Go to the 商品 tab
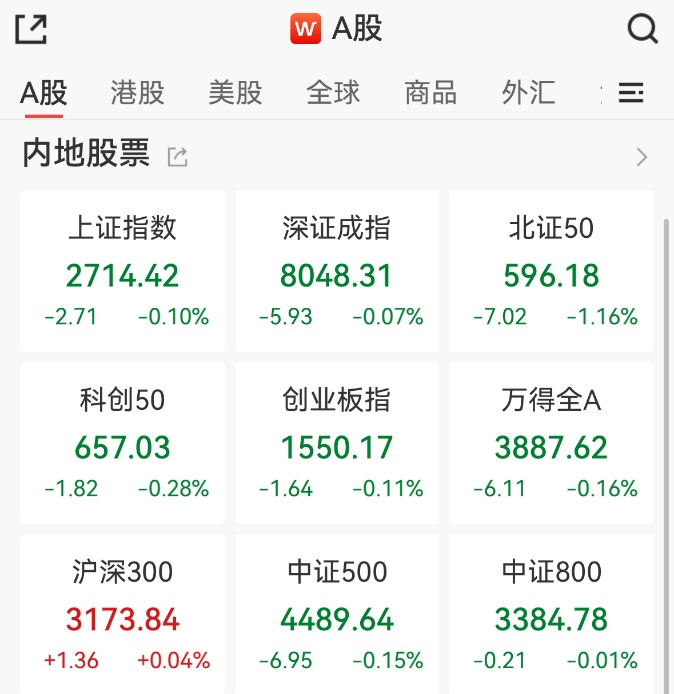Image resolution: width=674 pixels, height=694 pixels. (x=431, y=93)
